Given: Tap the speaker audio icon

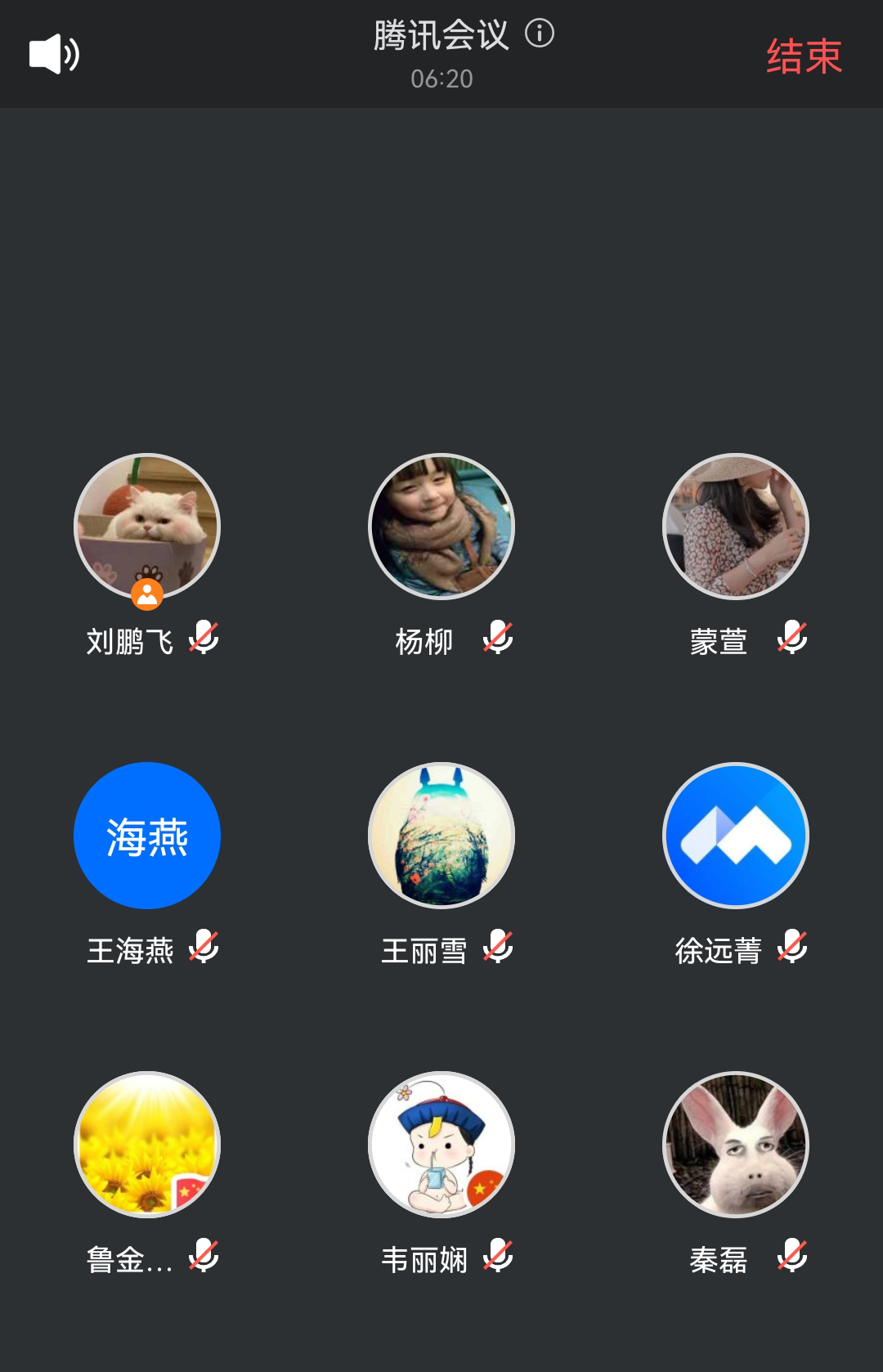Looking at the screenshot, I should 54,54.
